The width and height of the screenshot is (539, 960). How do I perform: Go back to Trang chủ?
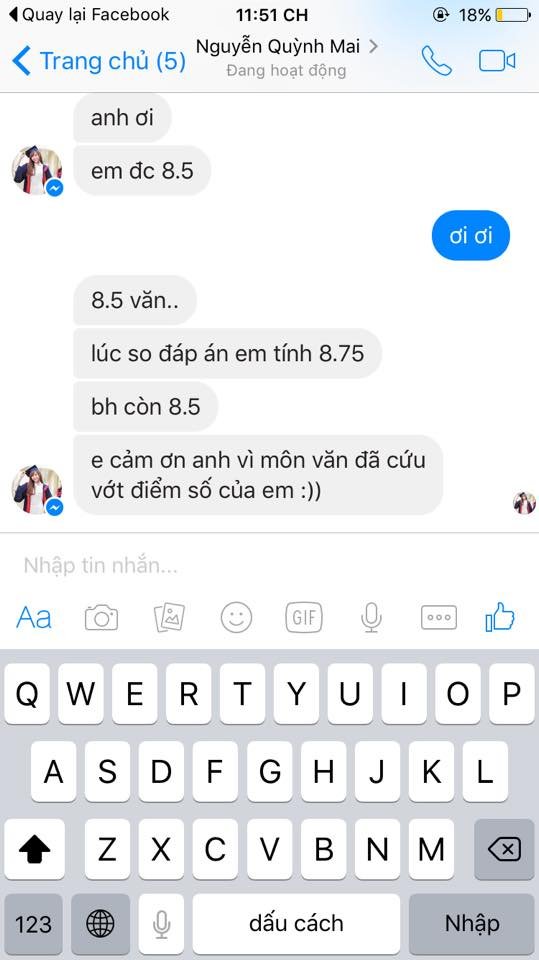[x=99, y=61]
